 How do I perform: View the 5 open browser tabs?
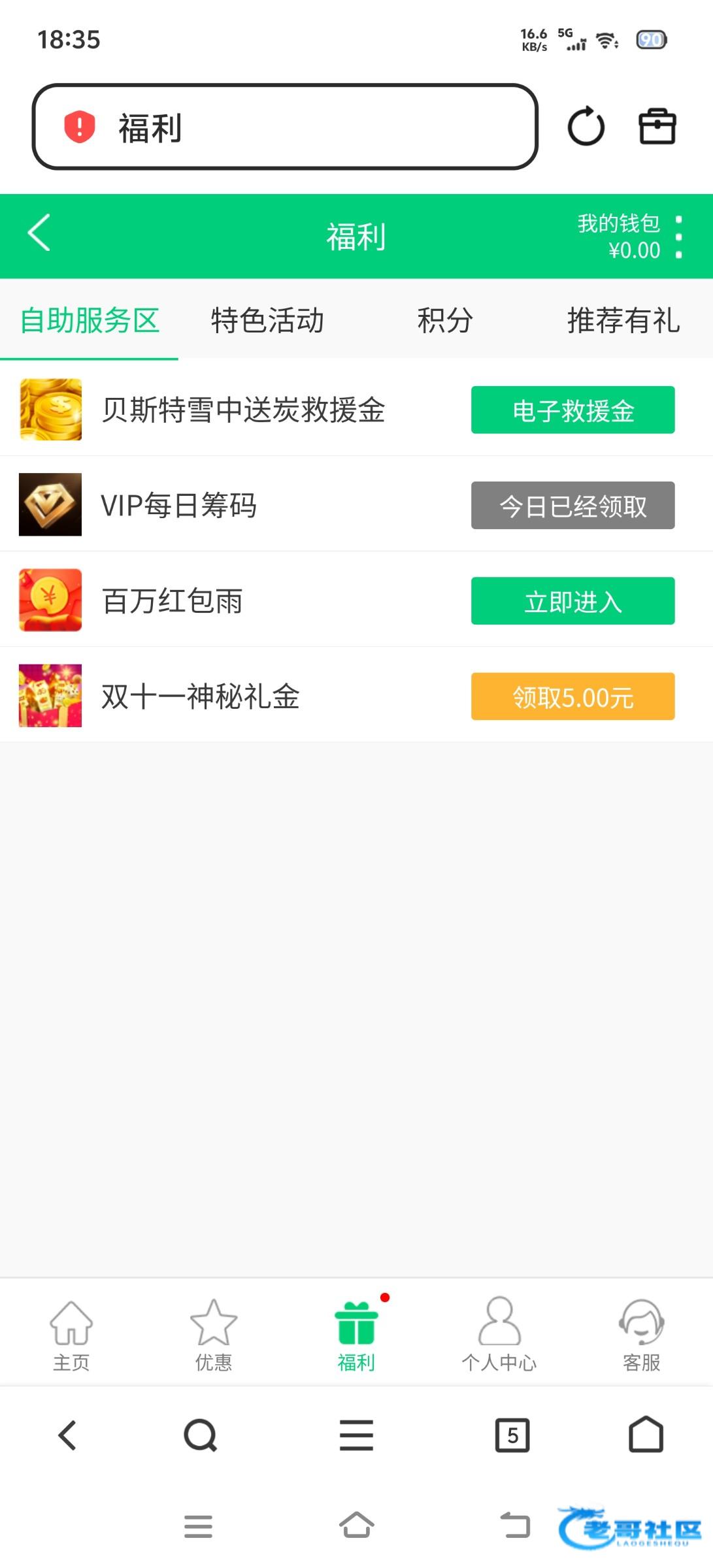pos(512,1435)
